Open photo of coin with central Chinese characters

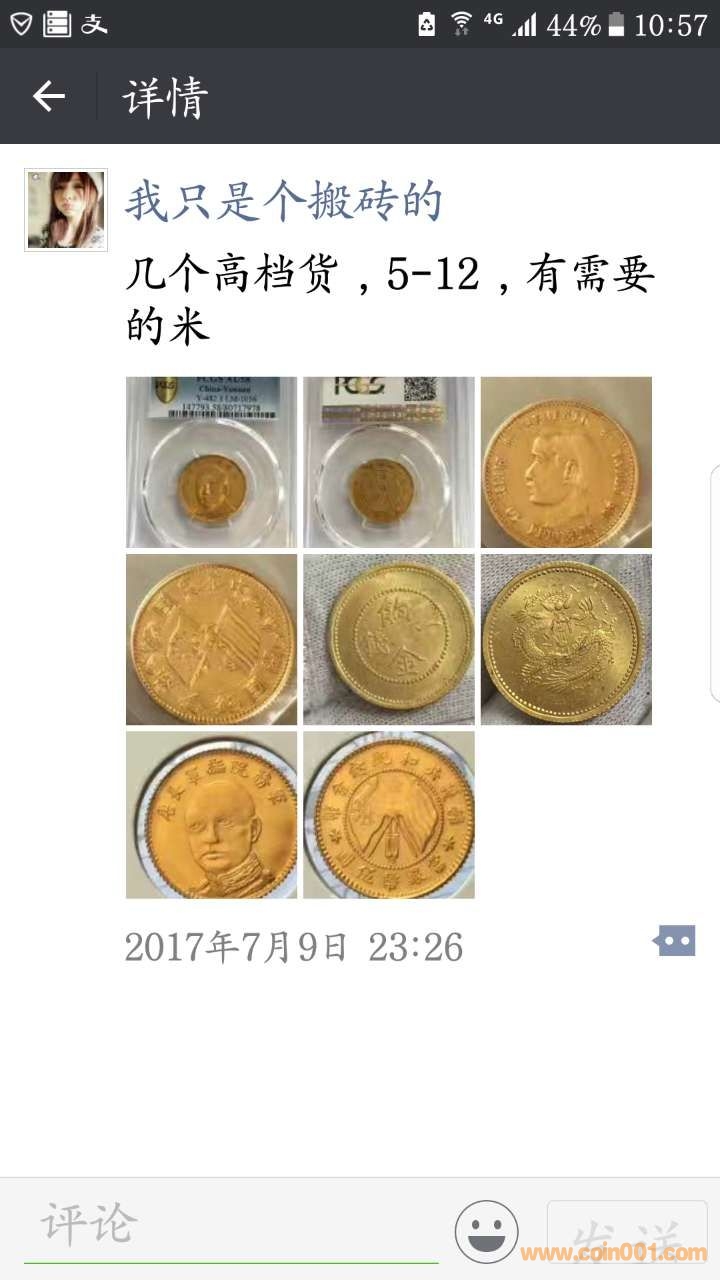[389, 639]
